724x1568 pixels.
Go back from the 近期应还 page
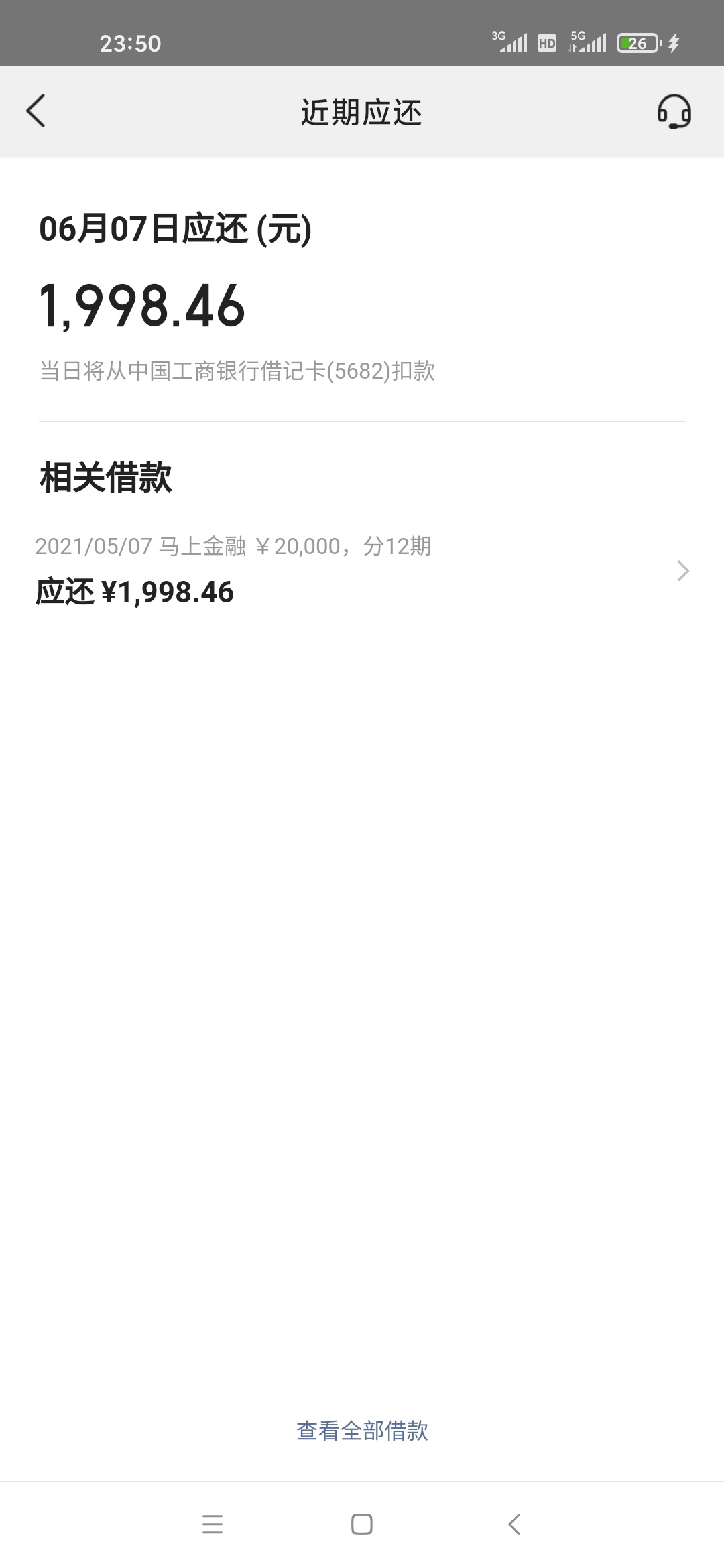pos(36,111)
